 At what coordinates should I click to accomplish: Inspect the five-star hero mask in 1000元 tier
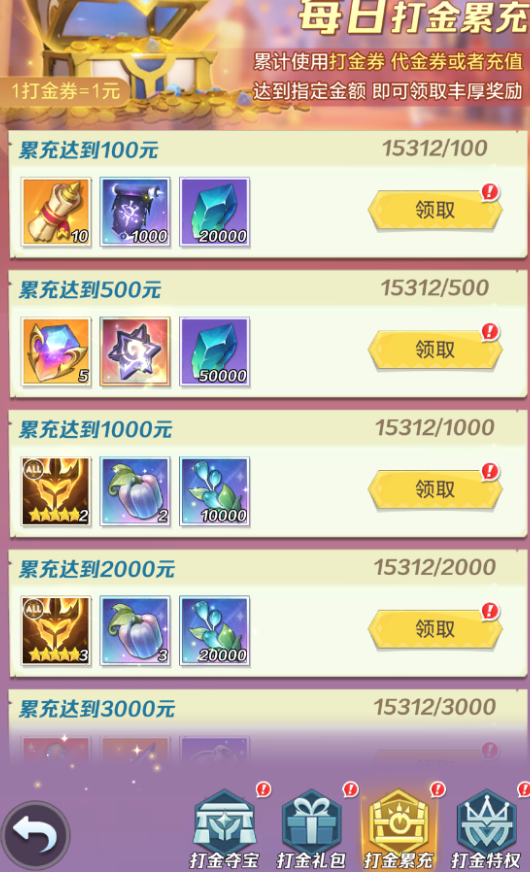point(56,491)
